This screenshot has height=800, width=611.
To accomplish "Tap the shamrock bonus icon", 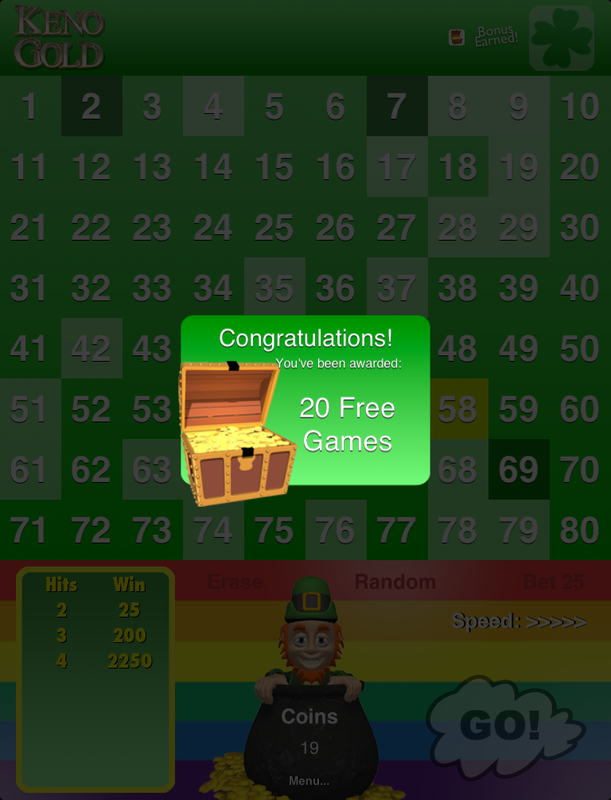I will [561, 38].
